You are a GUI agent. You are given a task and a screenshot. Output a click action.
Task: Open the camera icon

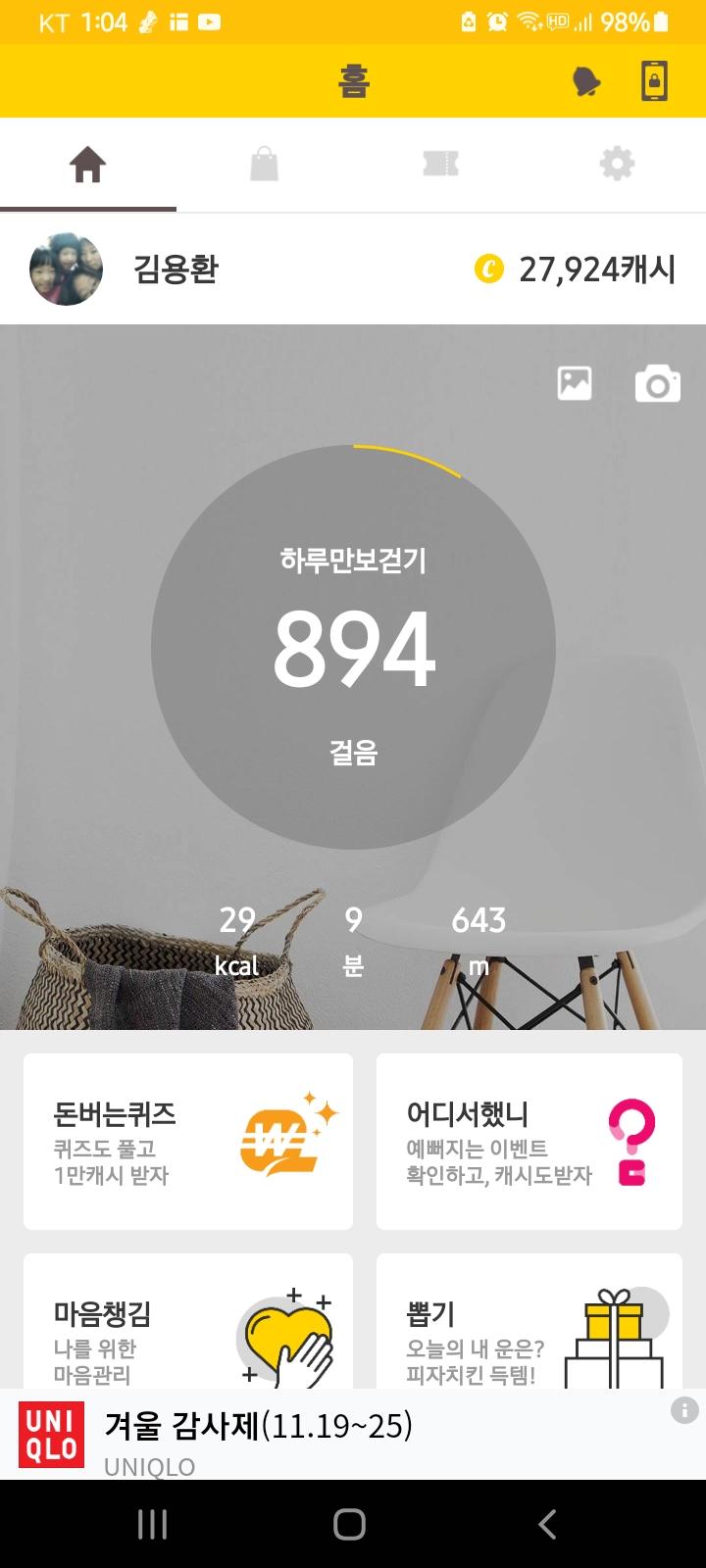coord(657,384)
